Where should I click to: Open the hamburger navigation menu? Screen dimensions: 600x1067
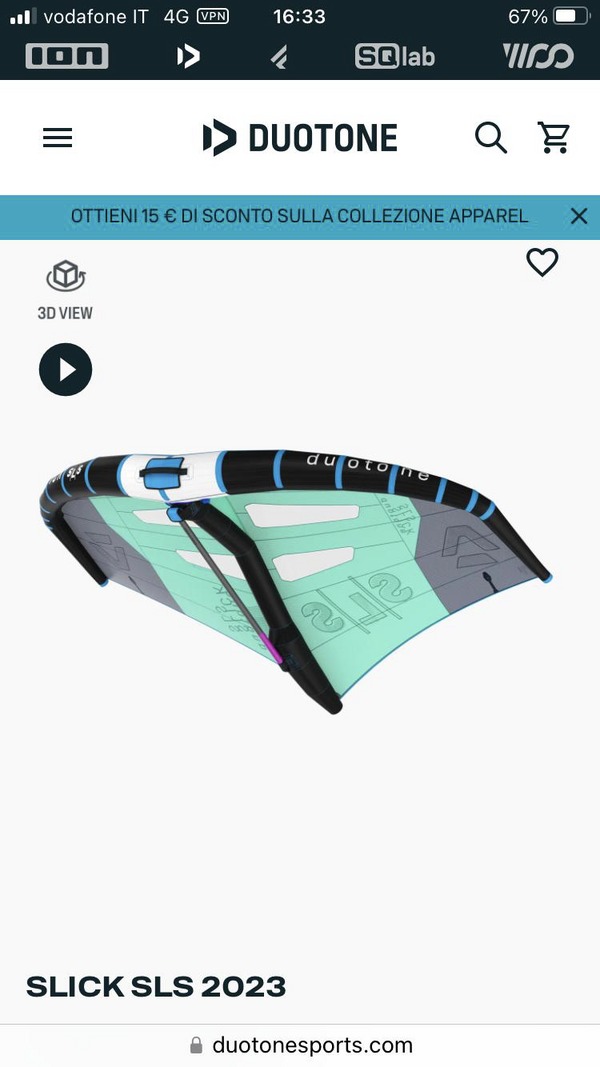tap(58, 138)
